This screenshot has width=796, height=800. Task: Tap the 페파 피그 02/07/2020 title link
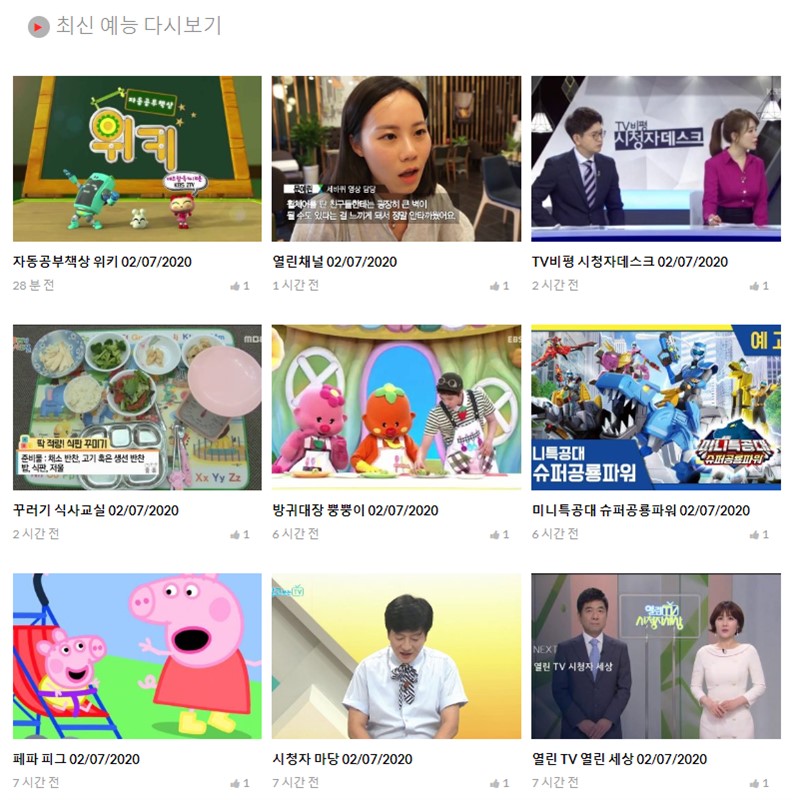pos(74,760)
